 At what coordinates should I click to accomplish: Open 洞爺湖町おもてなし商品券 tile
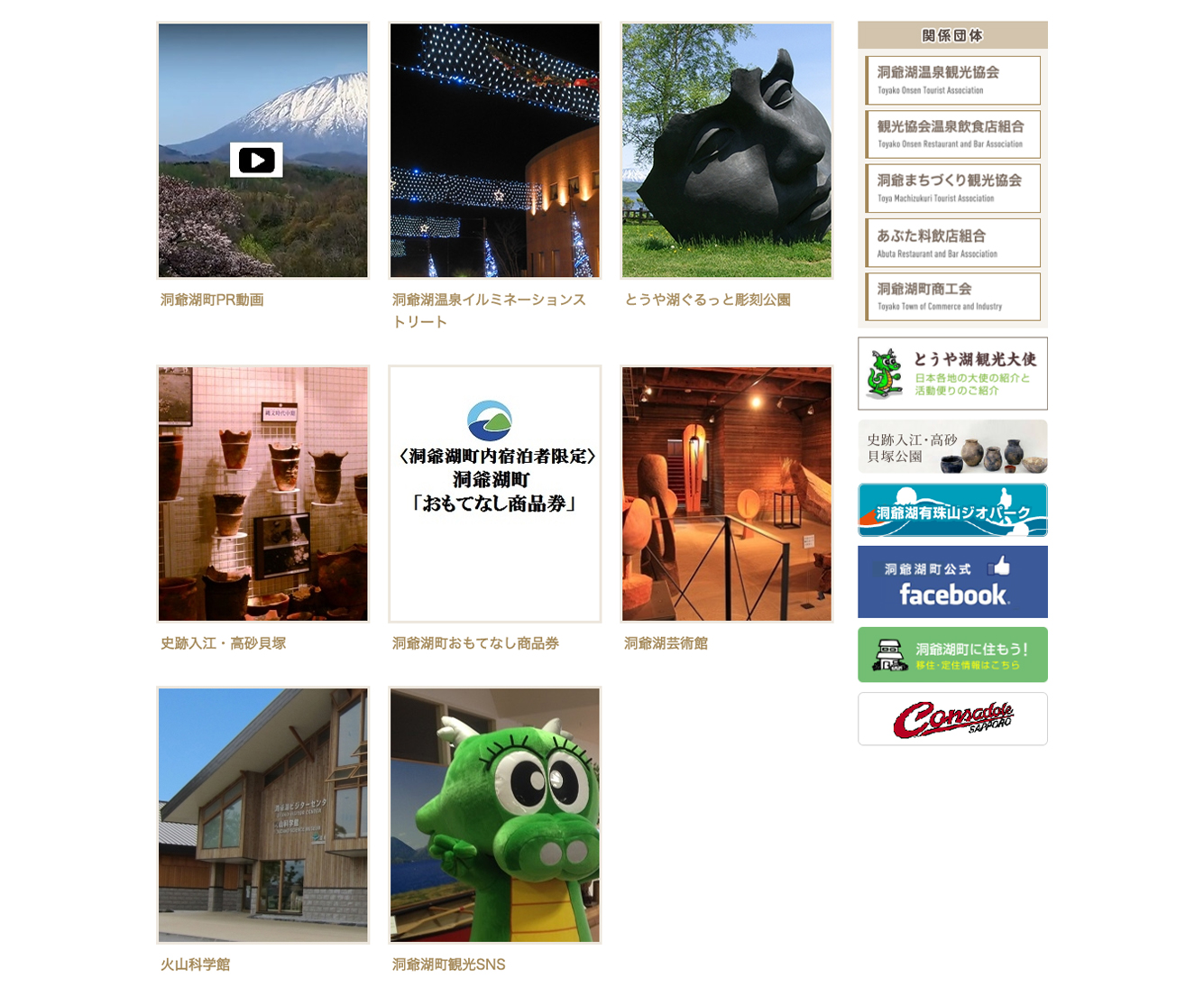point(494,494)
